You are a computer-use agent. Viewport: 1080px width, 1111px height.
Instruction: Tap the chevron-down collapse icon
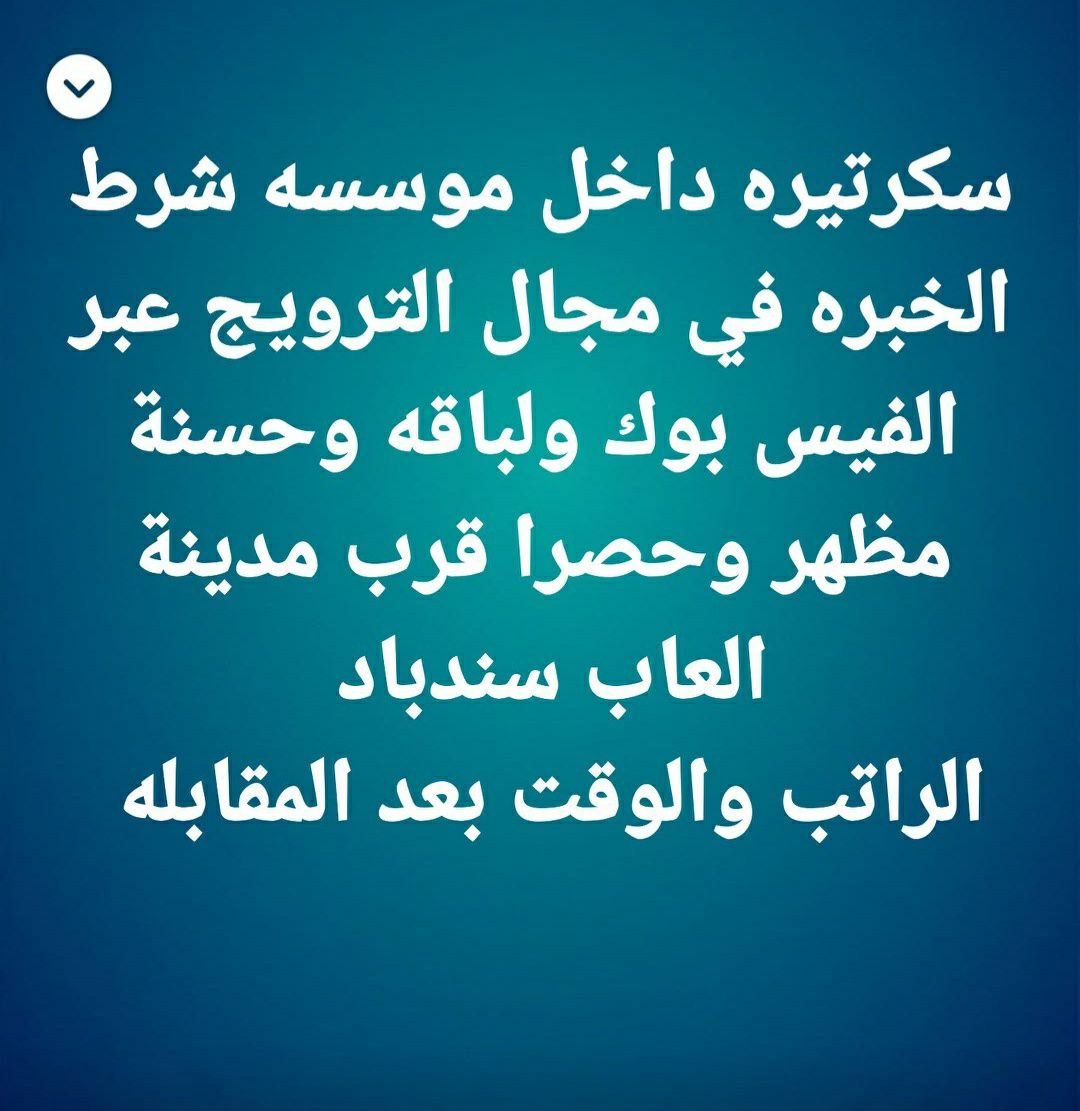tap(81, 89)
